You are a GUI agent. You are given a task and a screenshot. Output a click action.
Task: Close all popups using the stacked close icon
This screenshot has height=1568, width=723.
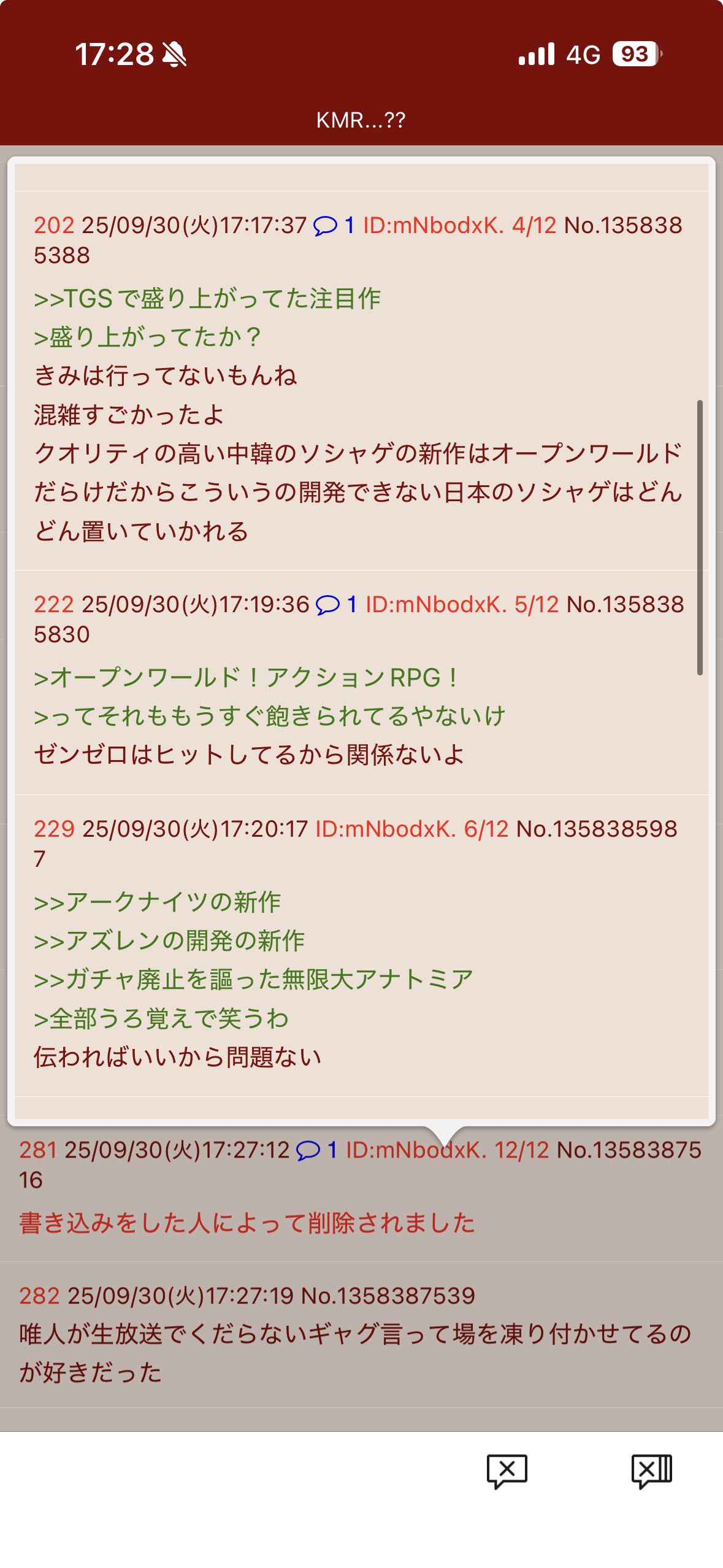click(651, 1470)
